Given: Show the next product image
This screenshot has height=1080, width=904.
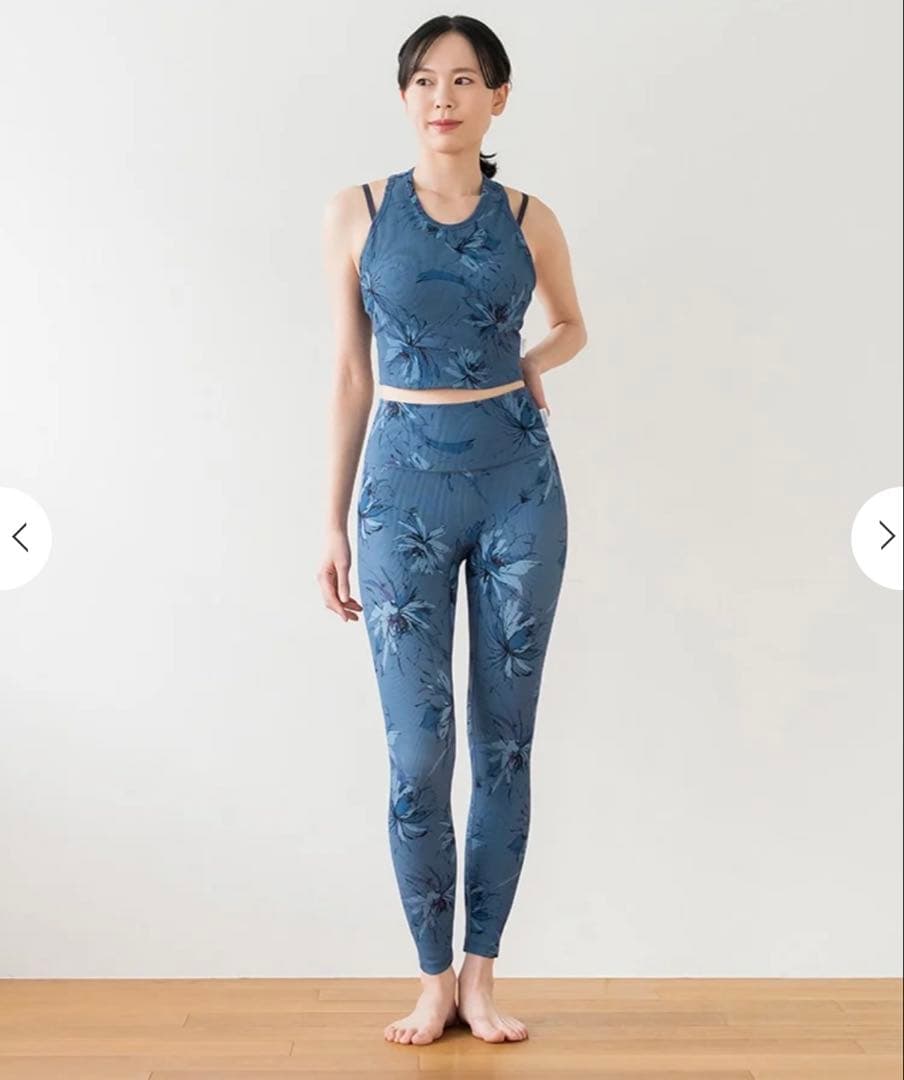Looking at the screenshot, I should [884, 537].
